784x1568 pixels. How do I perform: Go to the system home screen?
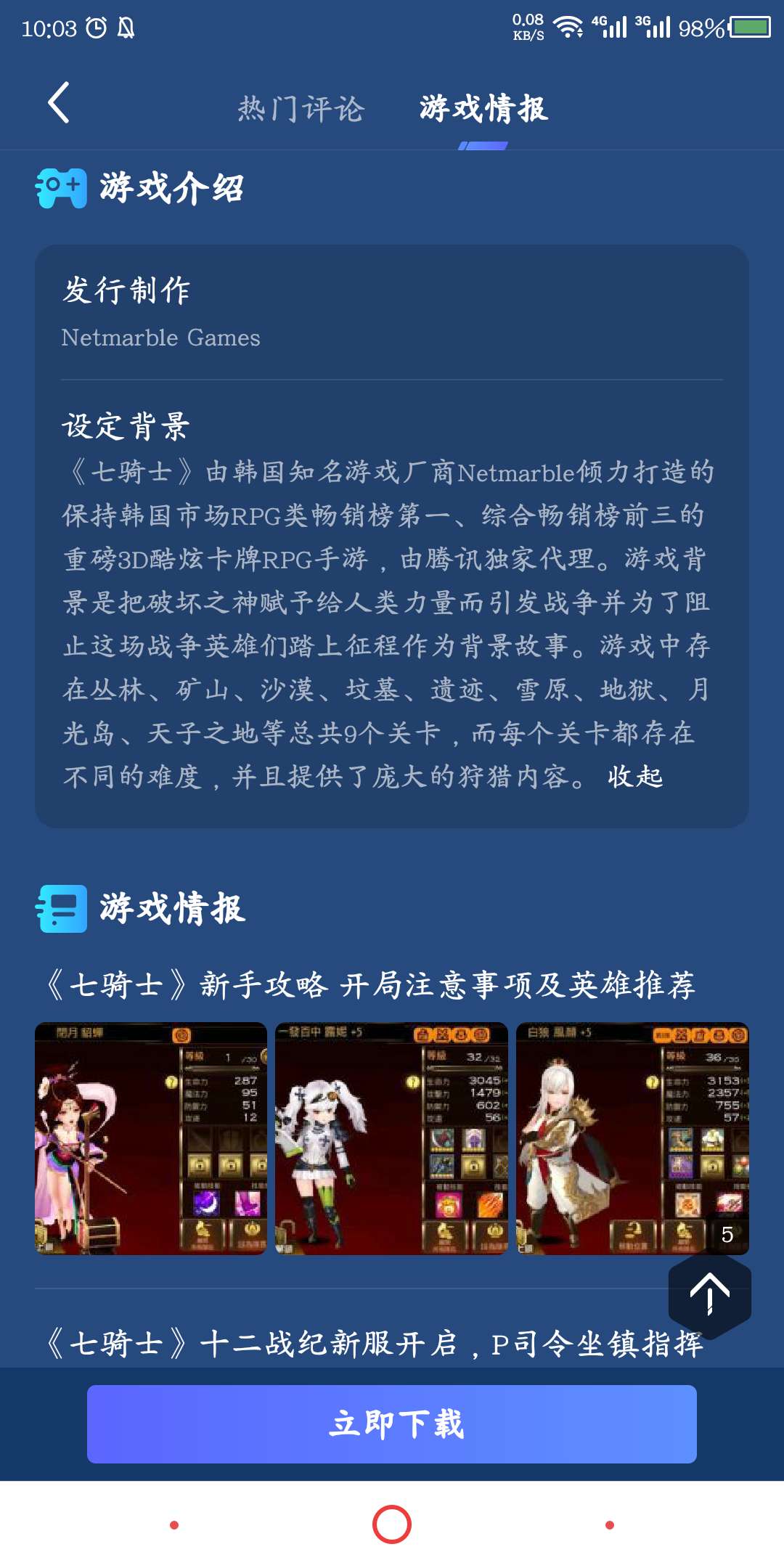pos(392,1524)
